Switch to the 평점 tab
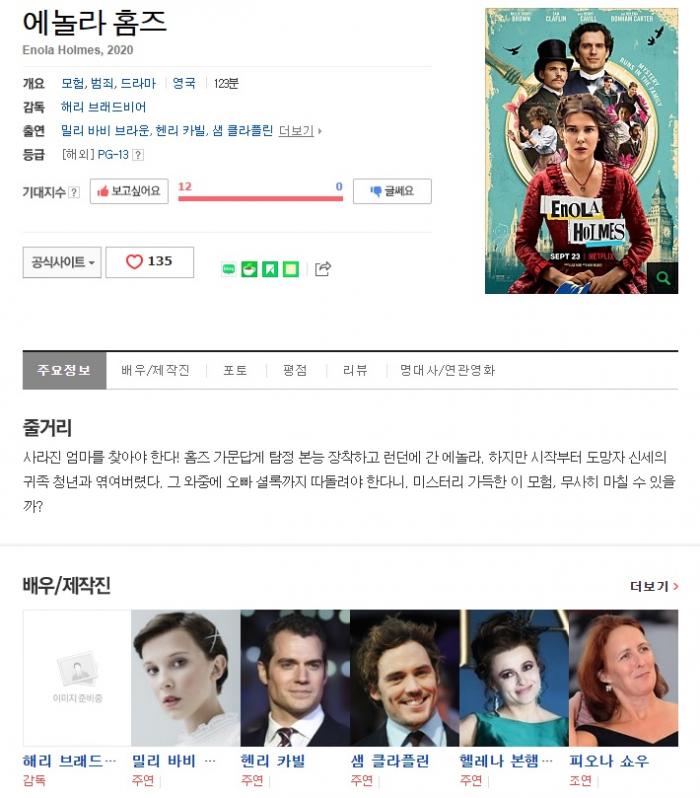 [x=295, y=370]
